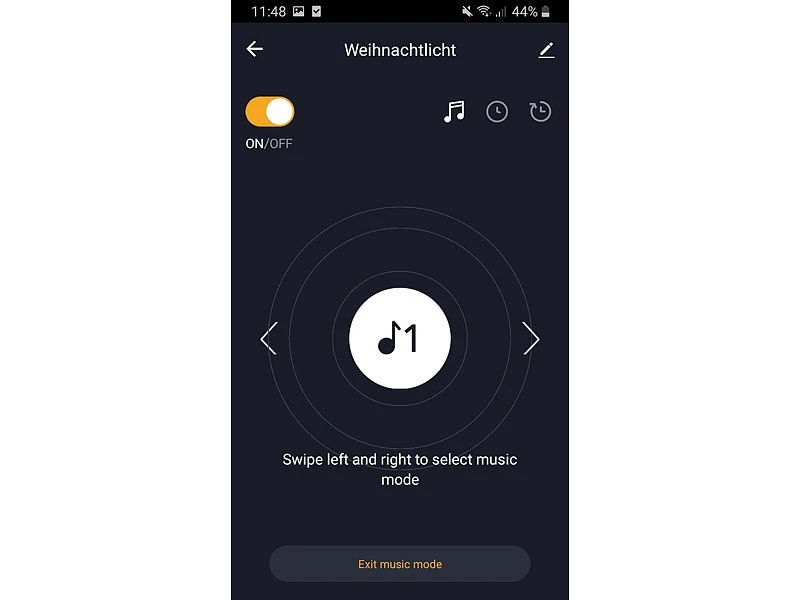Image resolution: width=800 pixels, height=600 pixels.
Task: Go back using the arrow icon
Action: [x=255, y=49]
